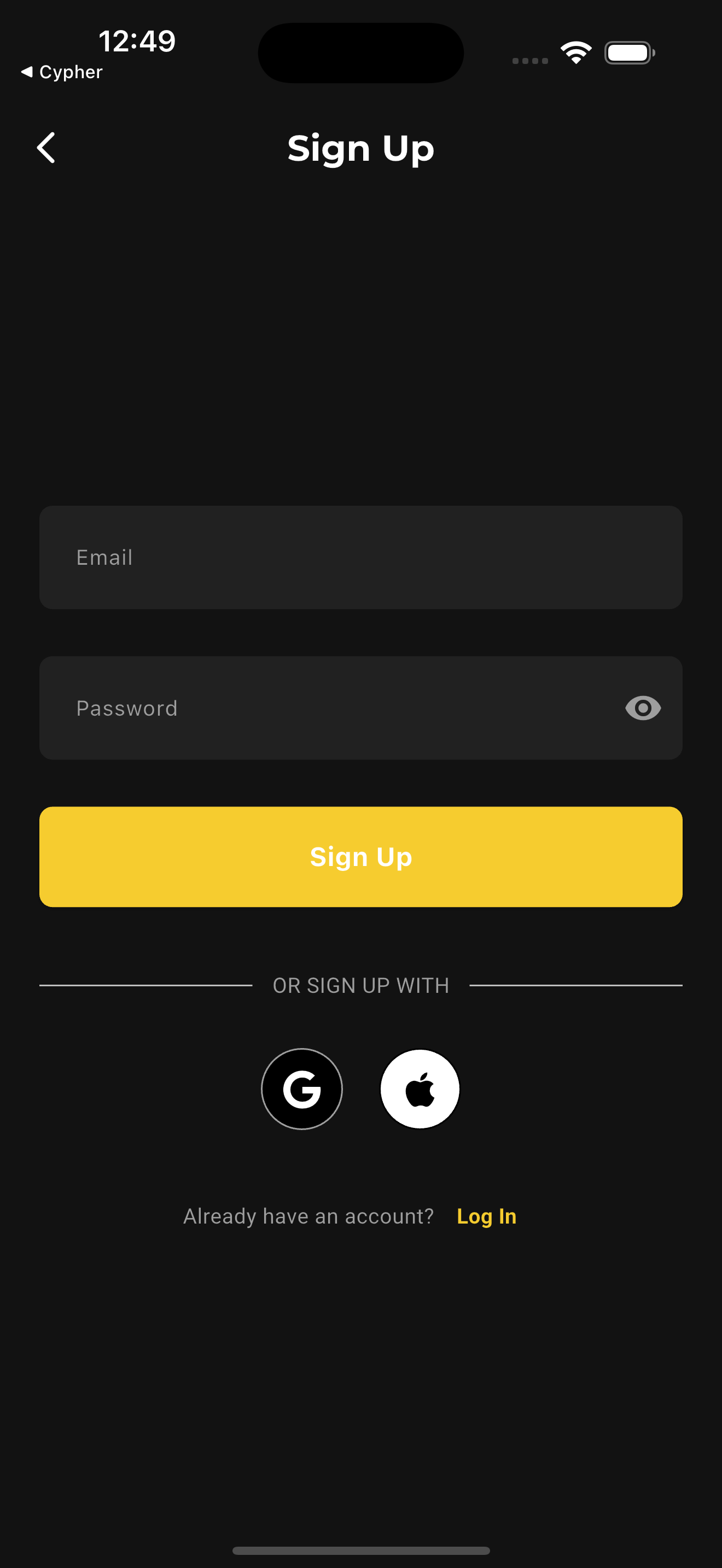
Task: Focus the Email field
Action: click(360, 557)
